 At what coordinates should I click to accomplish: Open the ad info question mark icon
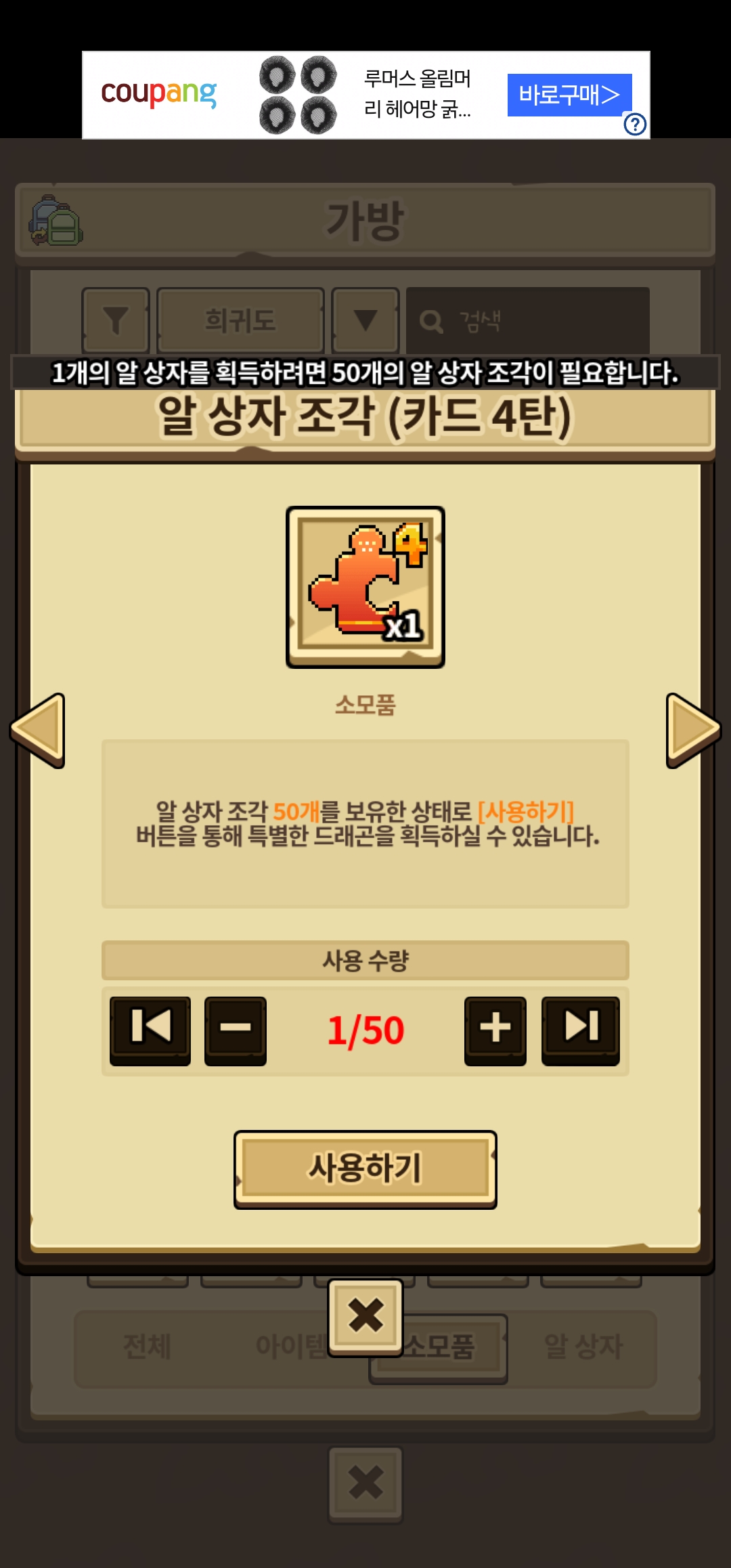(x=635, y=125)
